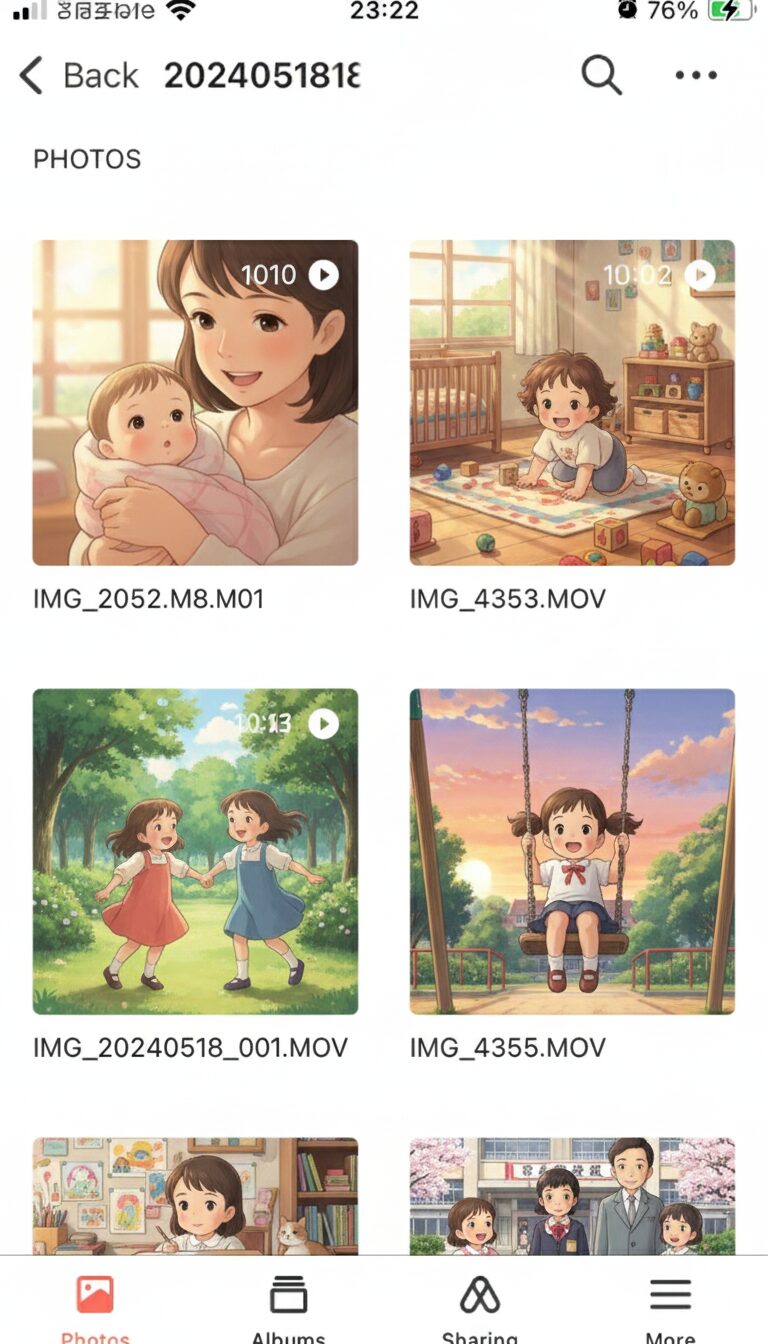Switch to the Photos tab
Viewport: 768px width, 1344px height.
point(95,1304)
